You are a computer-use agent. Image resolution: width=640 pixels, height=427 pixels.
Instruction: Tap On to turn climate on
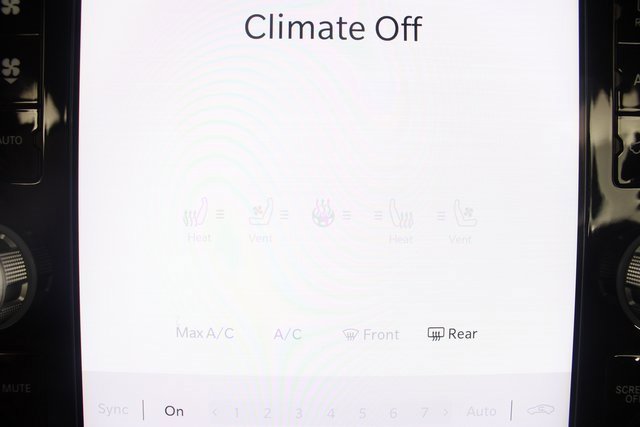(174, 410)
